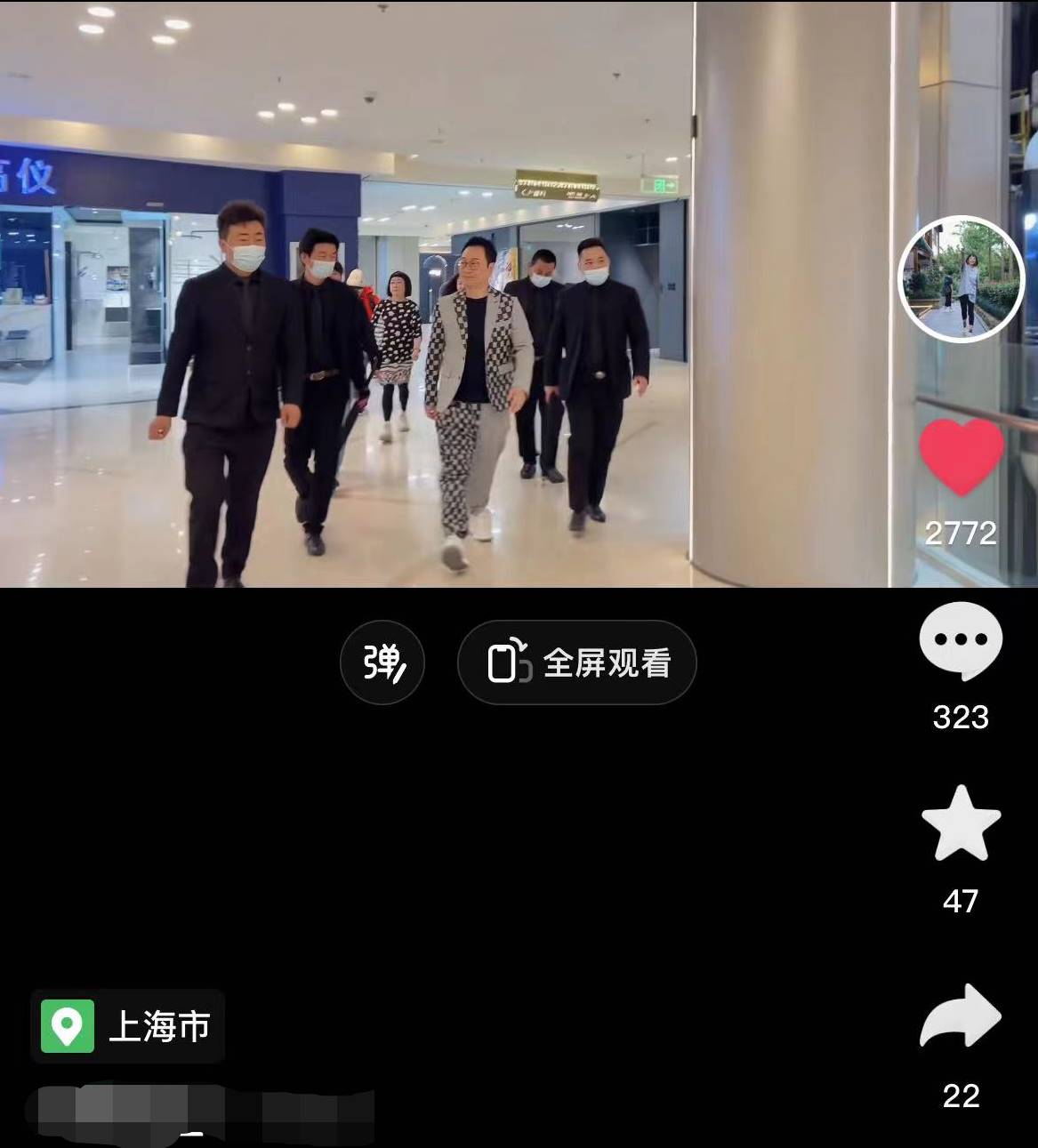Tap 全屏观看 to watch fullscreen
1038x1148 pixels.
pyautogui.click(x=576, y=662)
